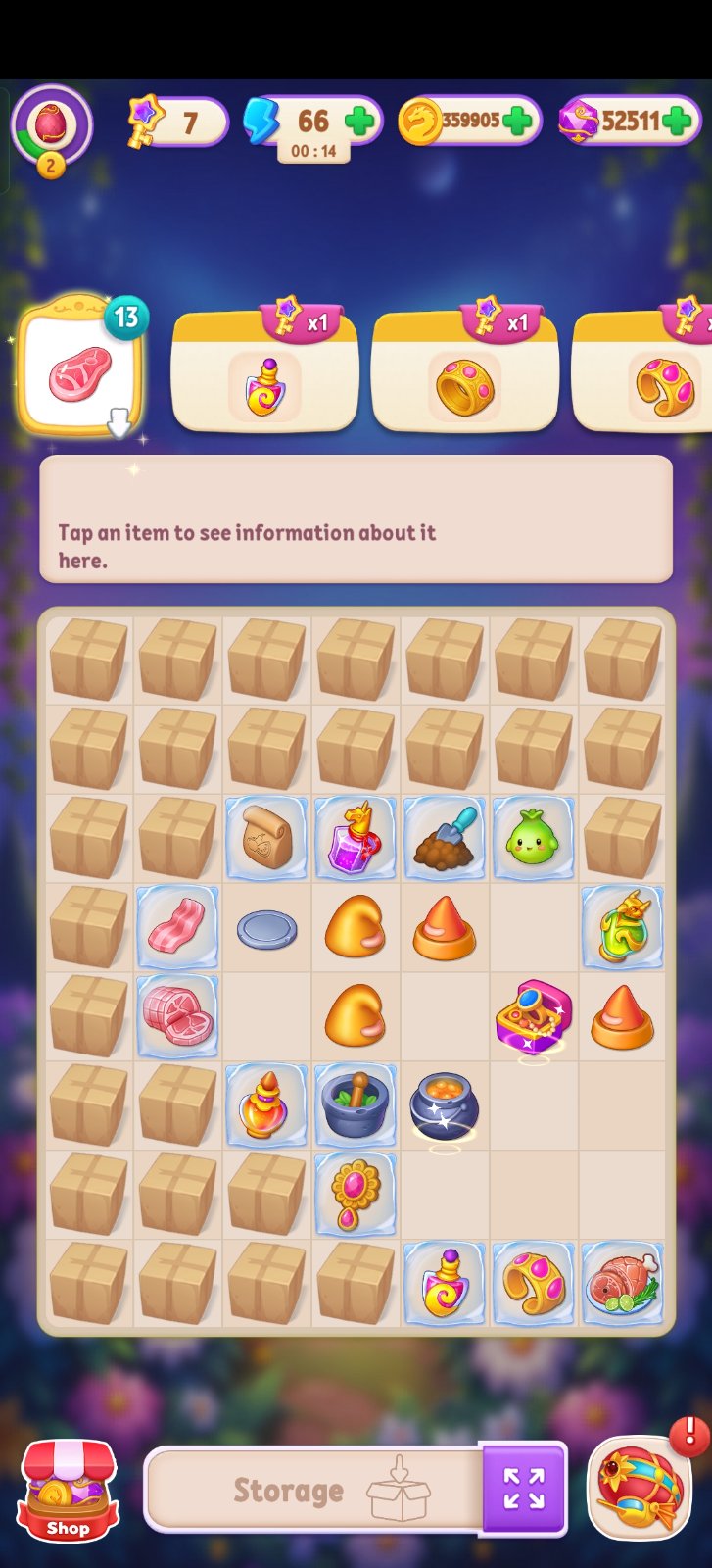Screen dimensions: 712x1568
Task: Select the green pear creature item
Action: (533, 838)
